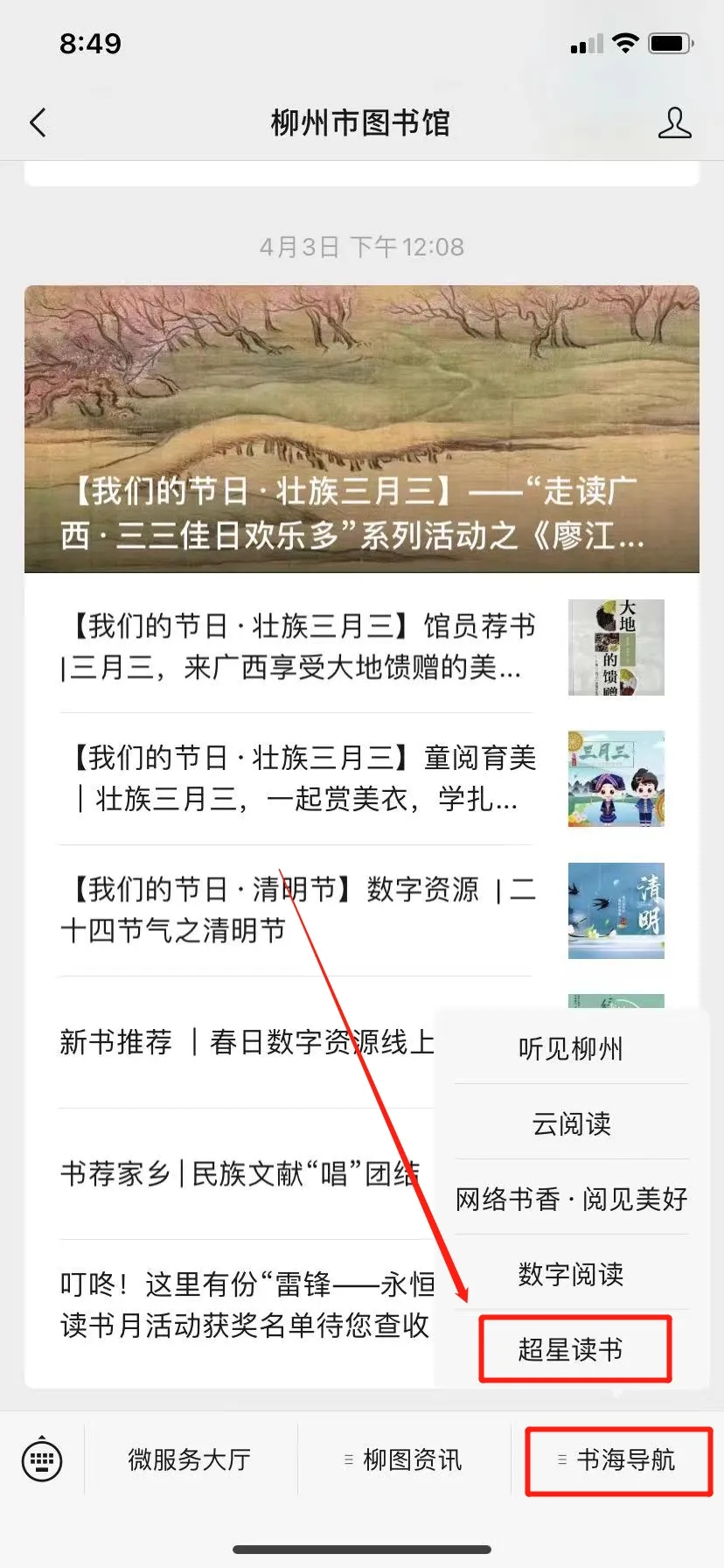Open the 童阅育美 壮族三月三 article
This screenshot has width=724, height=1568.
tap(297, 779)
